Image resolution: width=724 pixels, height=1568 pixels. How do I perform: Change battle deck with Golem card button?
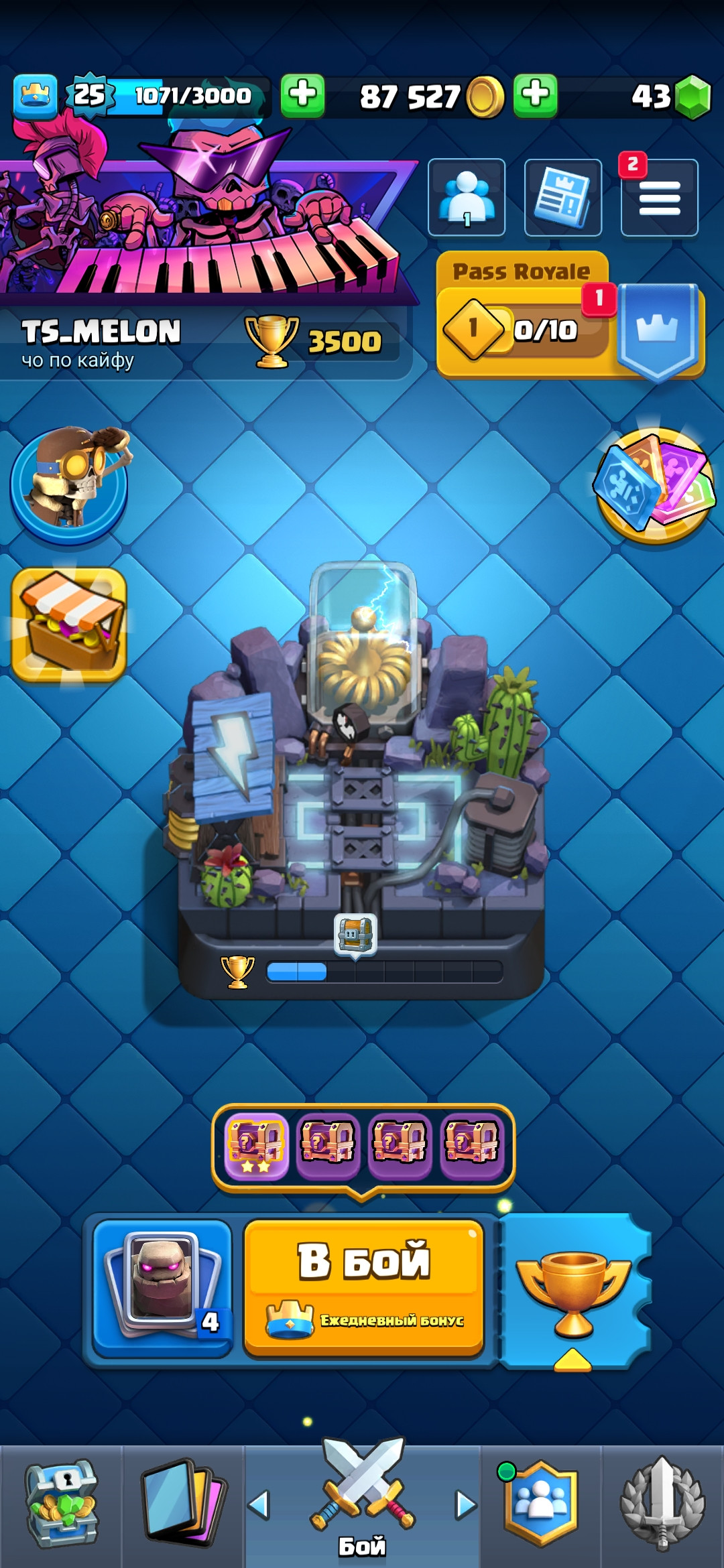pyautogui.click(x=163, y=1287)
